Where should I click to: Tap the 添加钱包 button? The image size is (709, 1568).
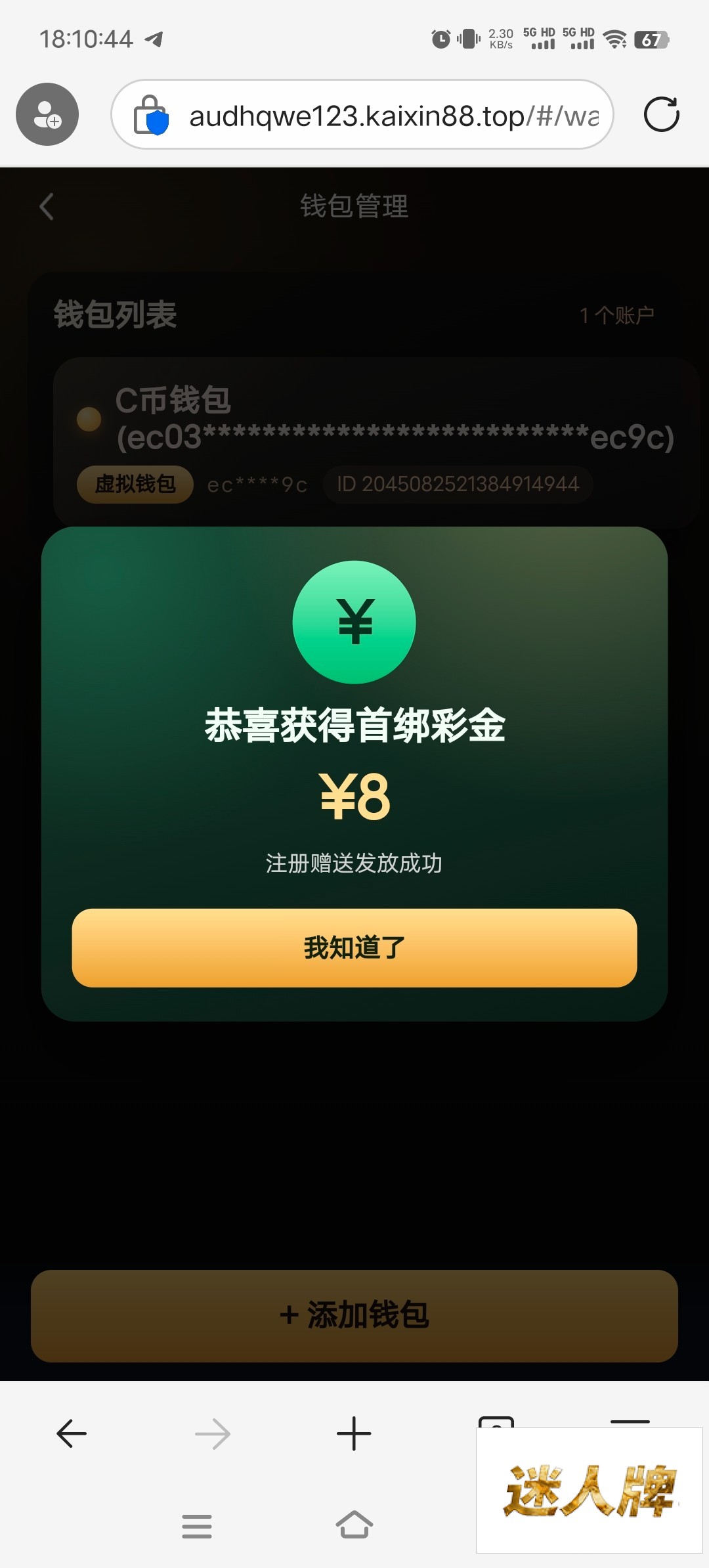pos(354,1315)
